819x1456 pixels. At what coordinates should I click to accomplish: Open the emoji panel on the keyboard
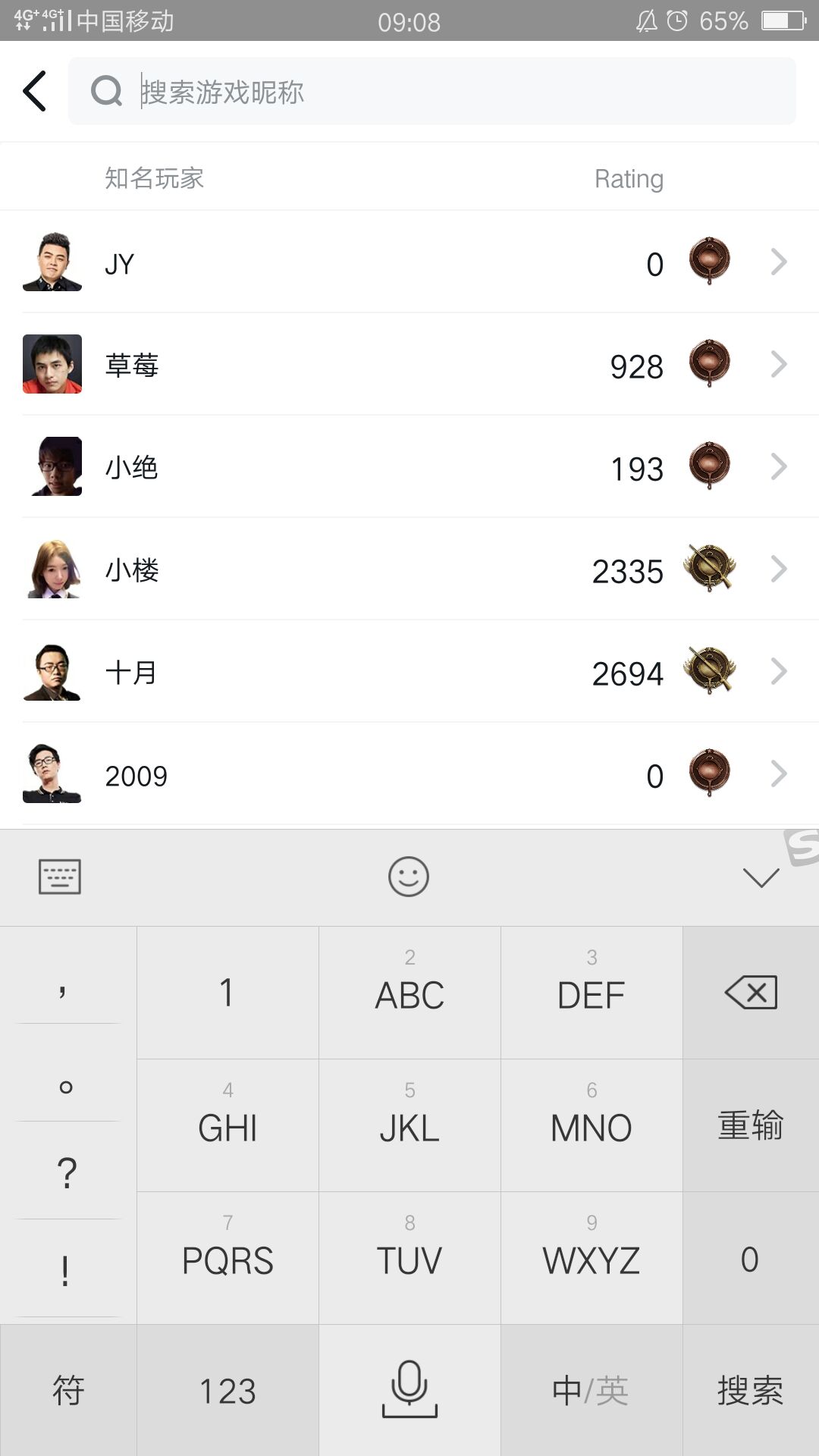[x=409, y=877]
